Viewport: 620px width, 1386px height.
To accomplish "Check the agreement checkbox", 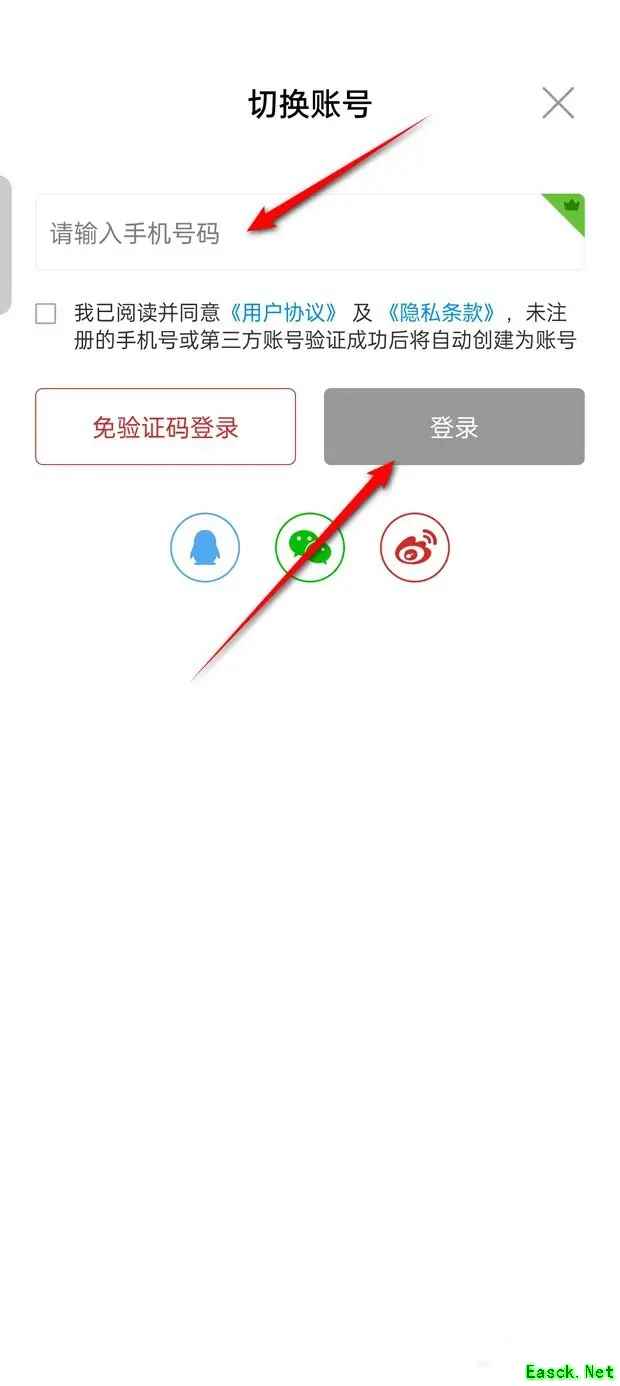I will click(46, 314).
